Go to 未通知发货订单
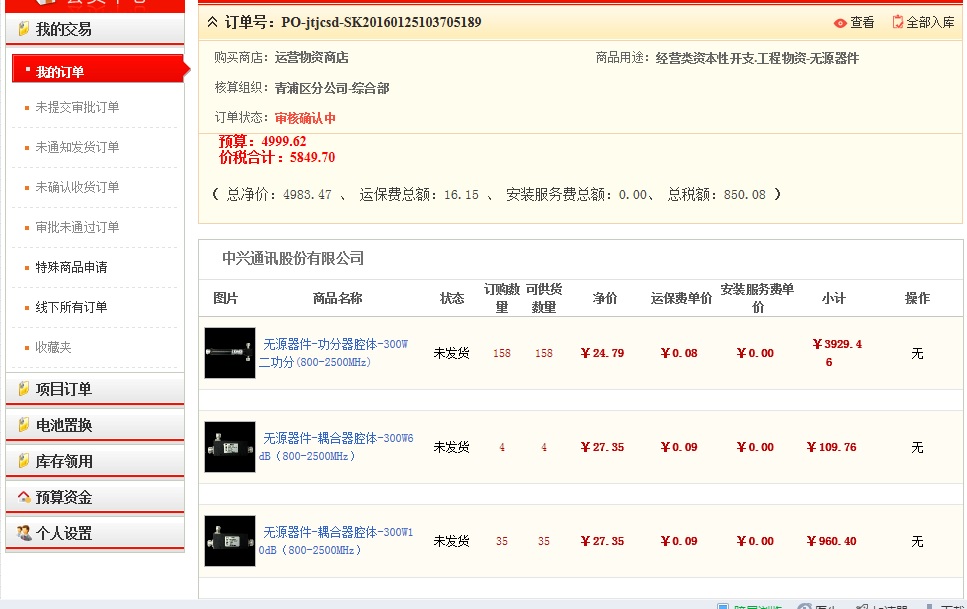 click(x=77, y=147)
